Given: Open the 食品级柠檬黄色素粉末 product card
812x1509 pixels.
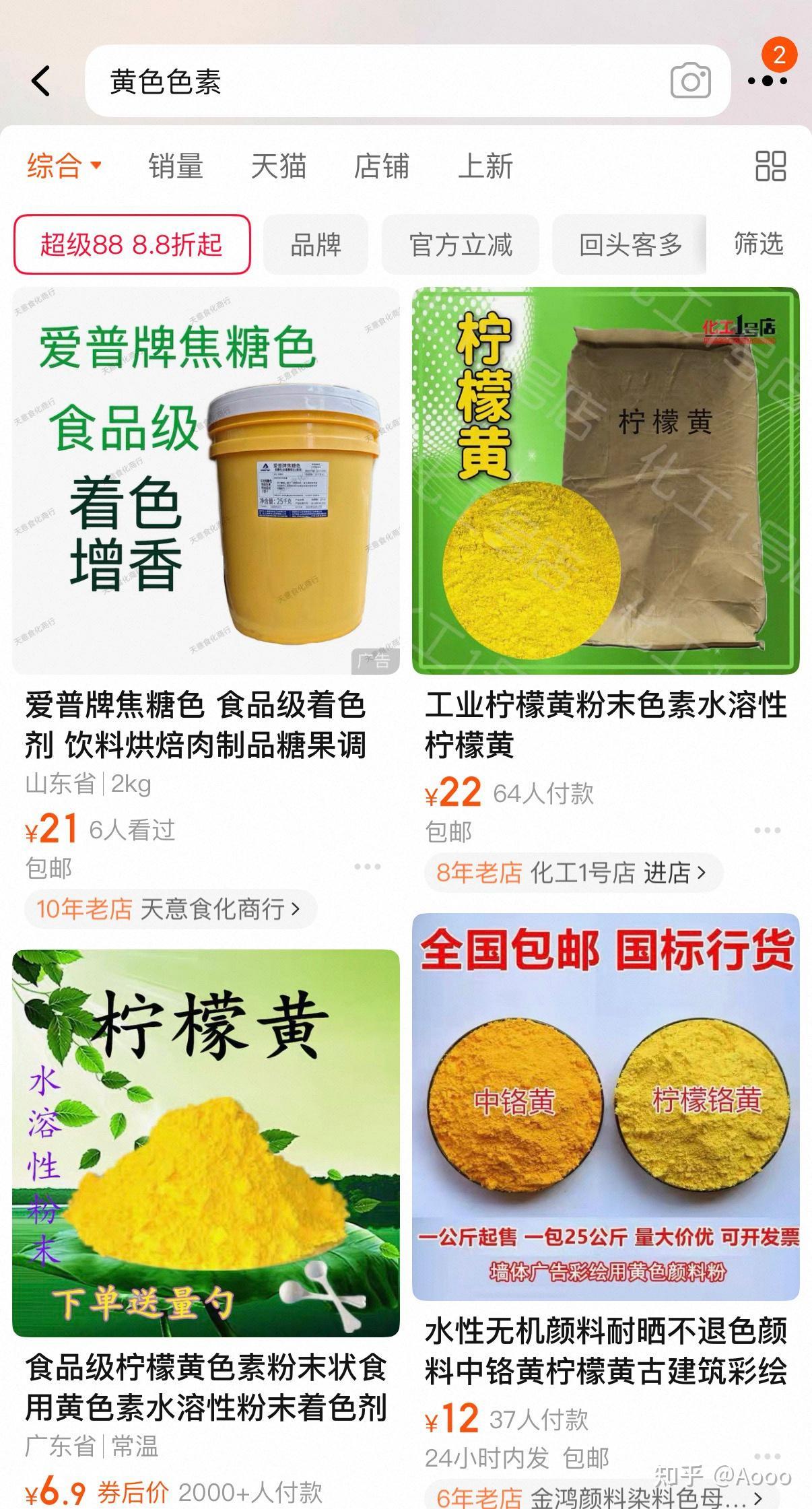Looking at the screenshot, I should coord(206,1143).
